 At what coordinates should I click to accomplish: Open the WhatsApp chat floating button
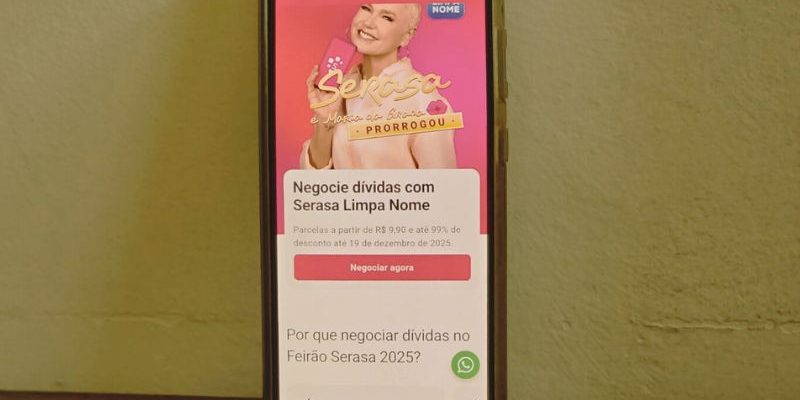pyautogui.click(x=465, y=364)
